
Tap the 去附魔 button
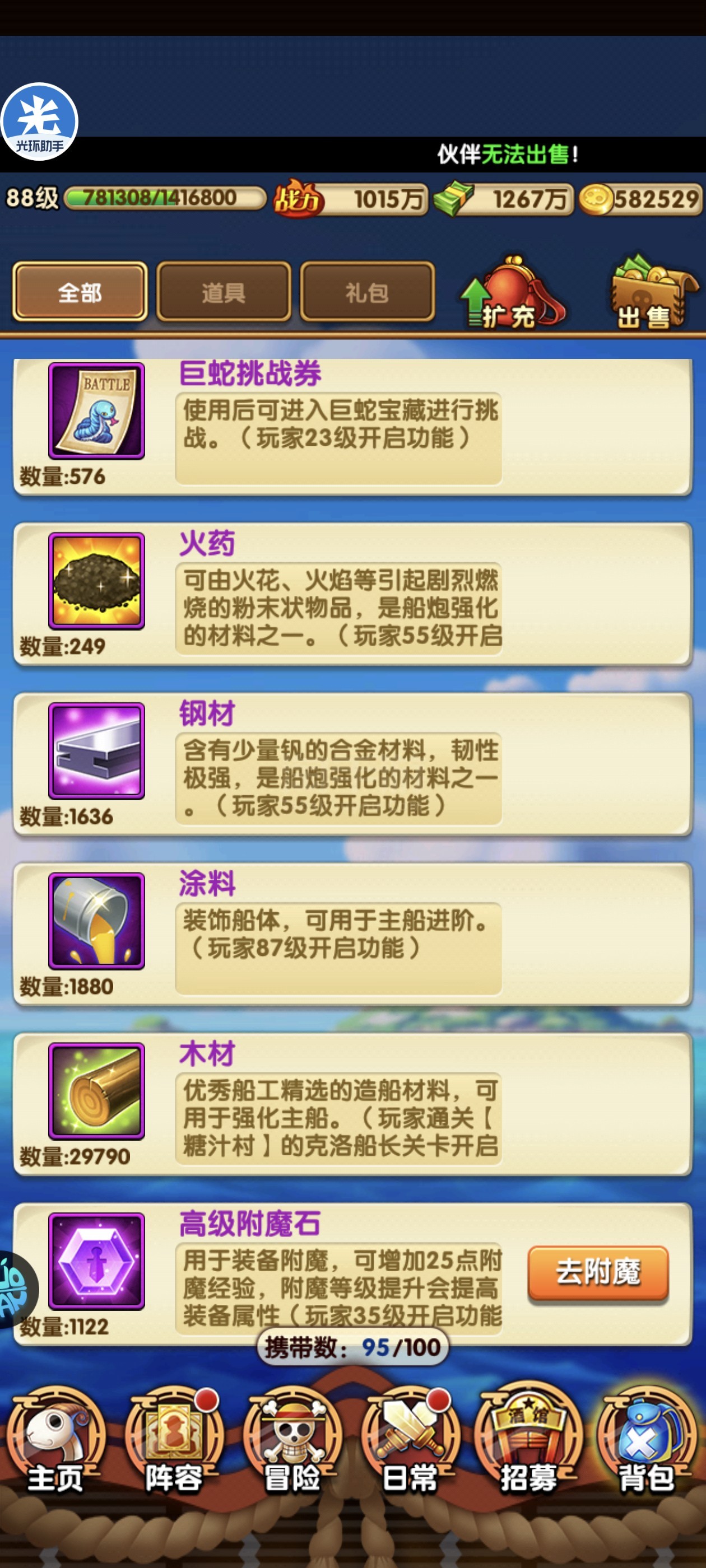tap(597, 1272)
